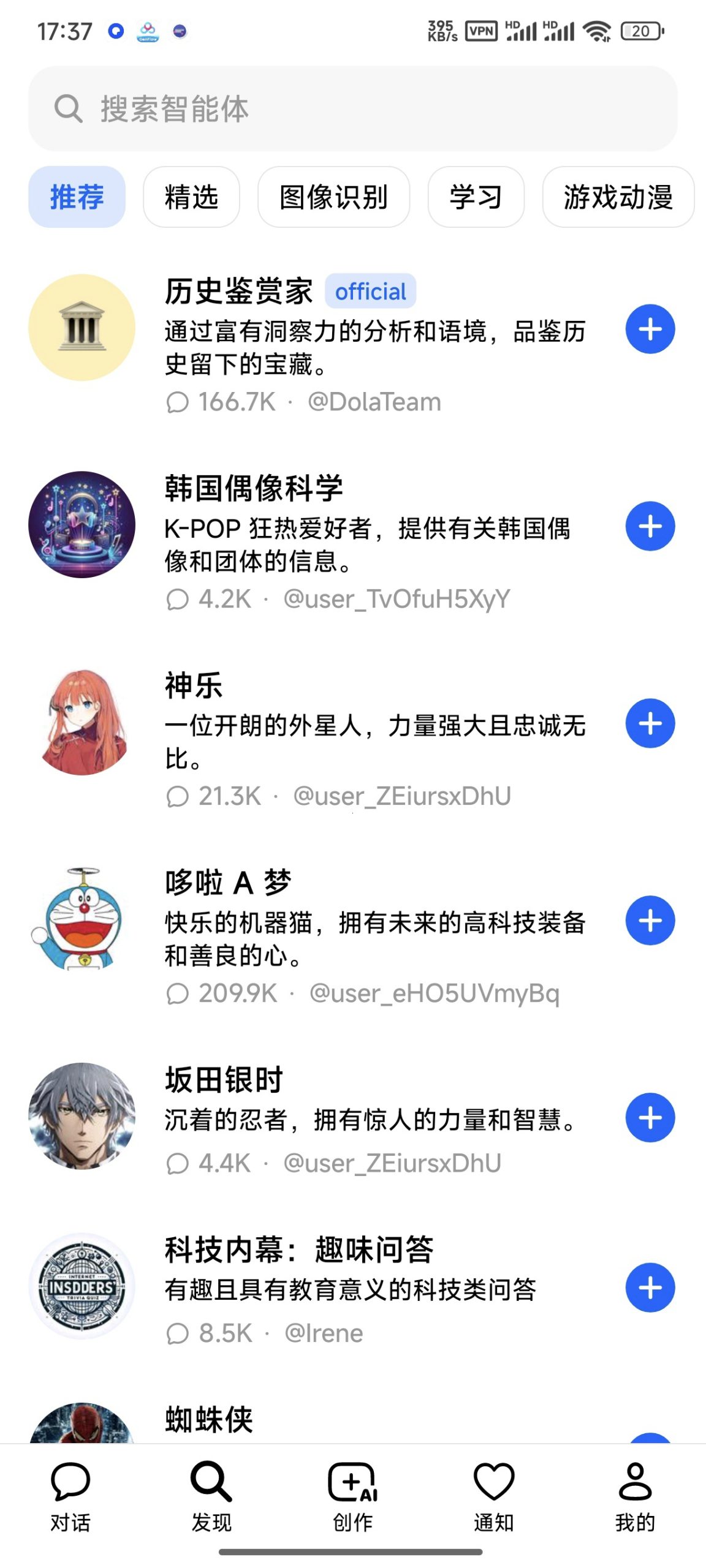This screenshot has width=706, height=1568.
Task: Tap the official badge next to 历史鉴赏家
Action: click(x=370, y=291)
